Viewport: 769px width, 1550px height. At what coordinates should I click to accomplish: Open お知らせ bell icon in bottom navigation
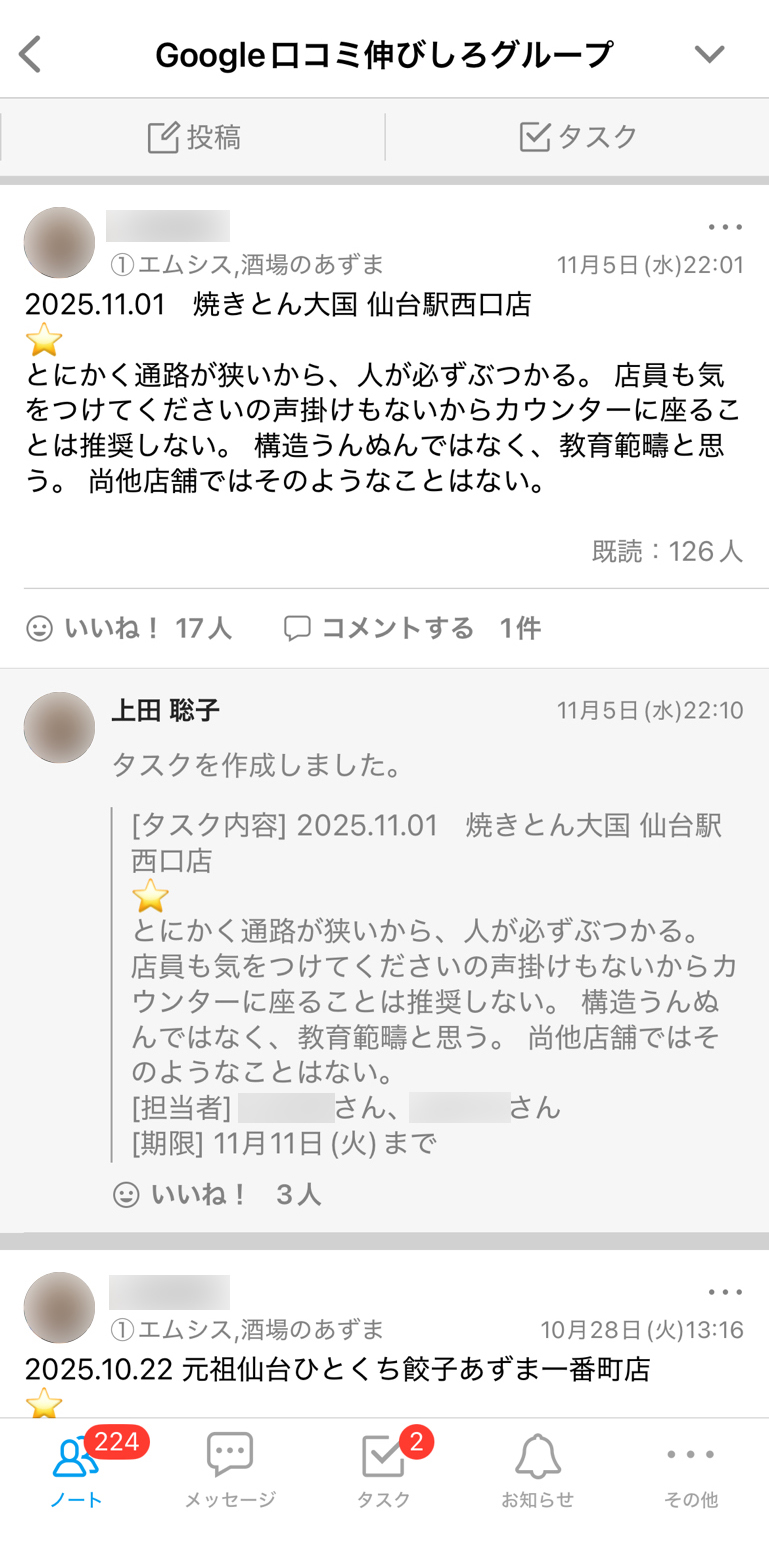(x=537, y=1470)
